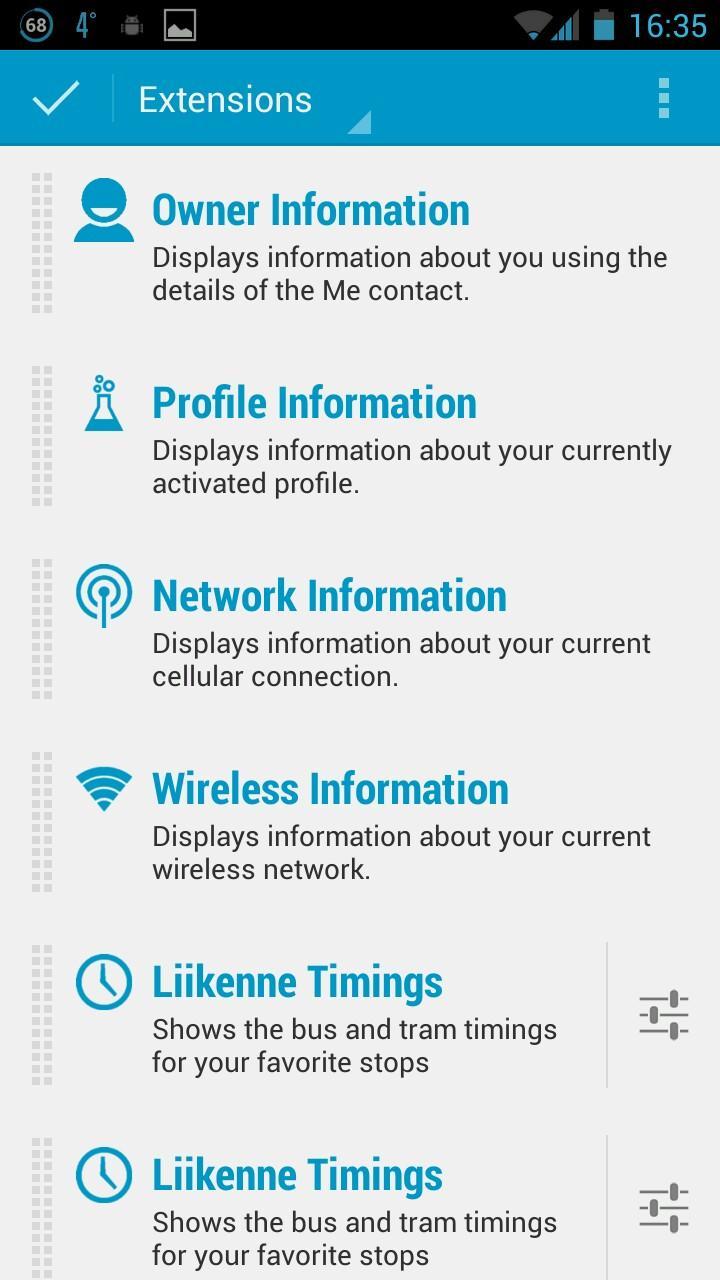Grab the drag handle beside Owner Information
This screenshot has width=720, height=1280.
click(x=41, y=240)
